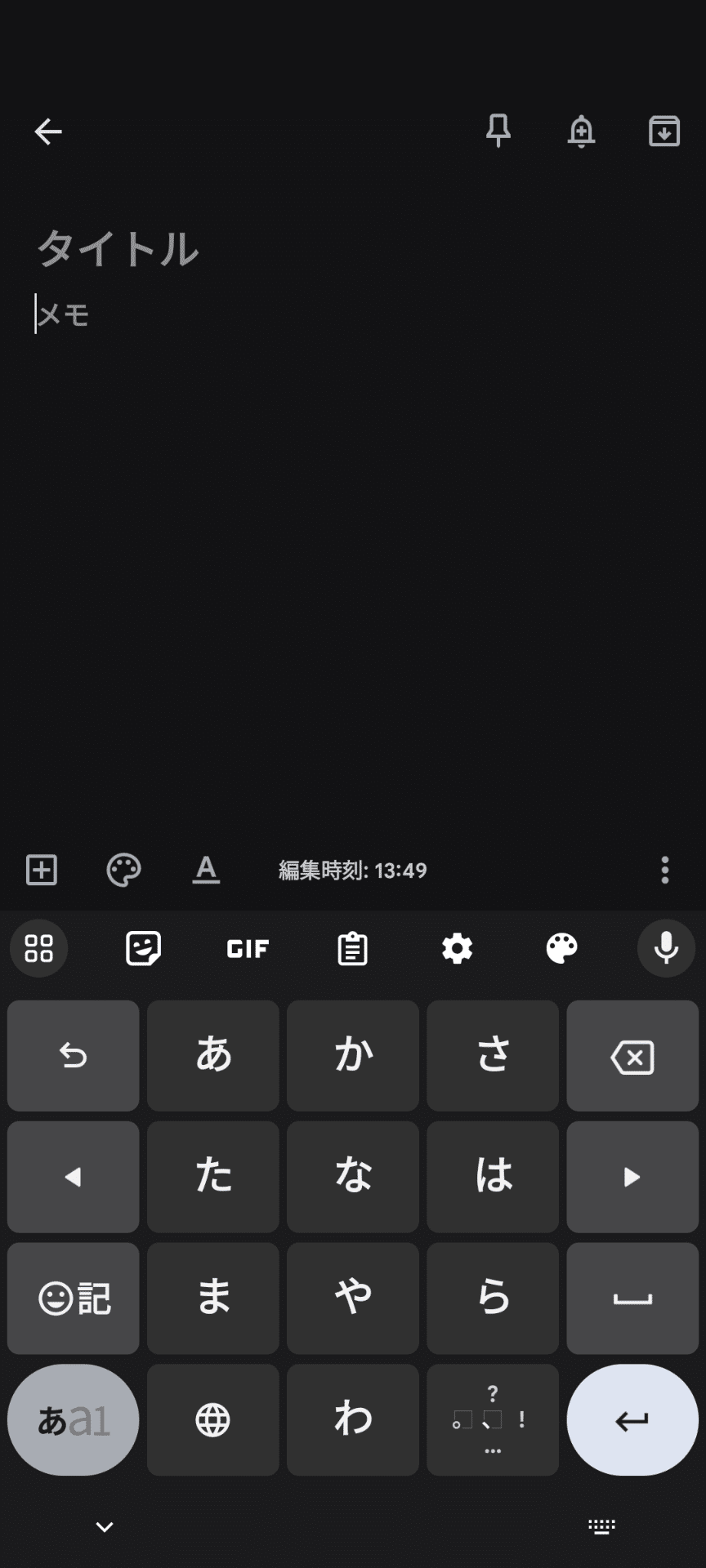Open the keyboard theme palette
Image resolution: width=706 pixels, height=1568 pixels.
(561, 948)
